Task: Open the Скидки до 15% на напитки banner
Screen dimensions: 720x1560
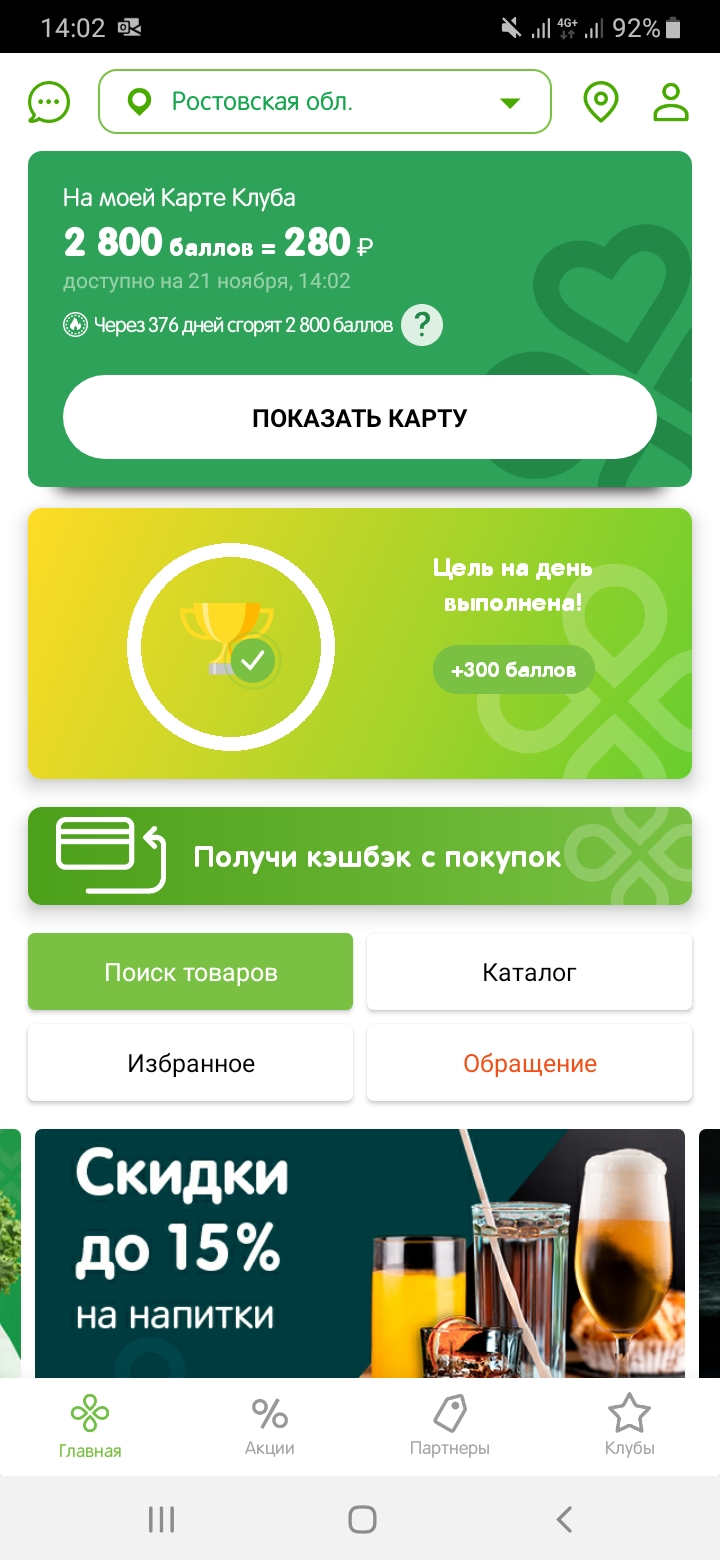Action: [360, 1254]
